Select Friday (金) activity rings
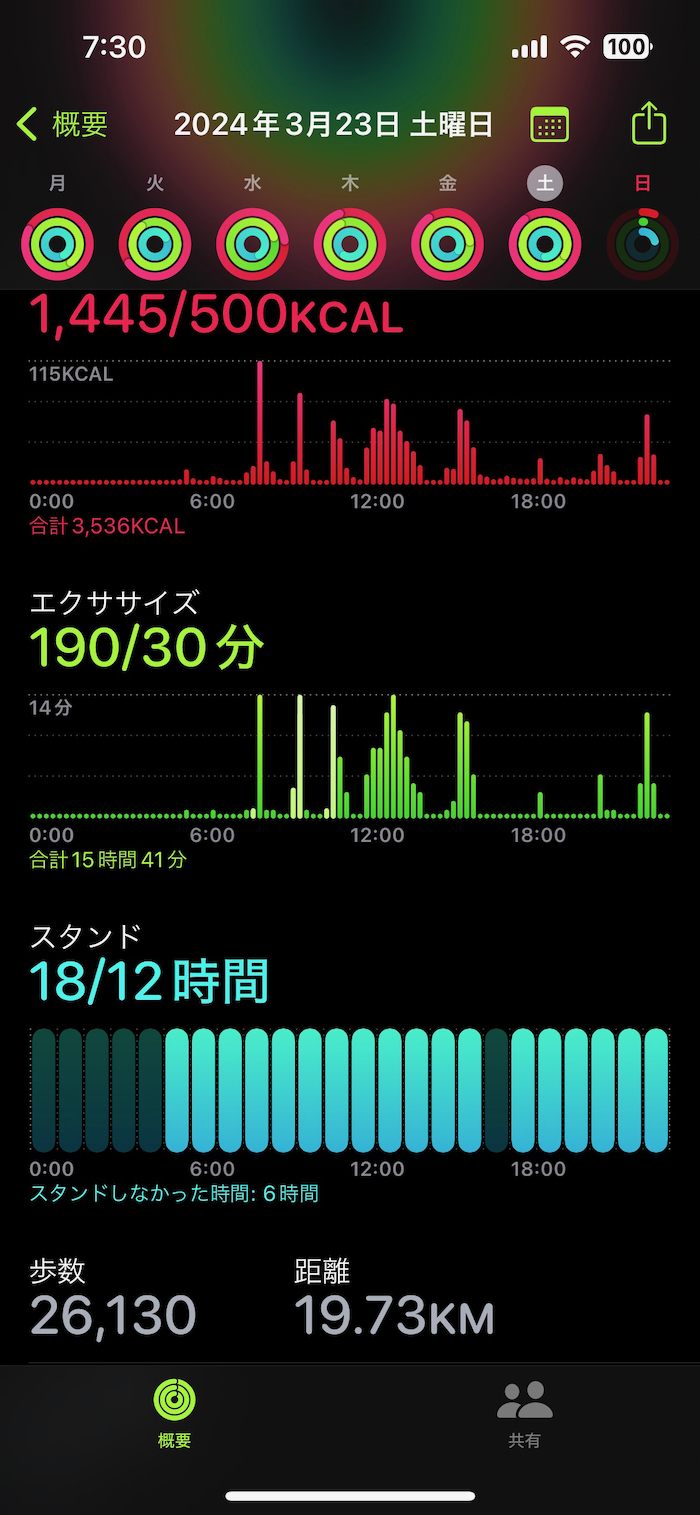Image resolution: width=700 pixels, height=1515 pixels. coord(448,243)
